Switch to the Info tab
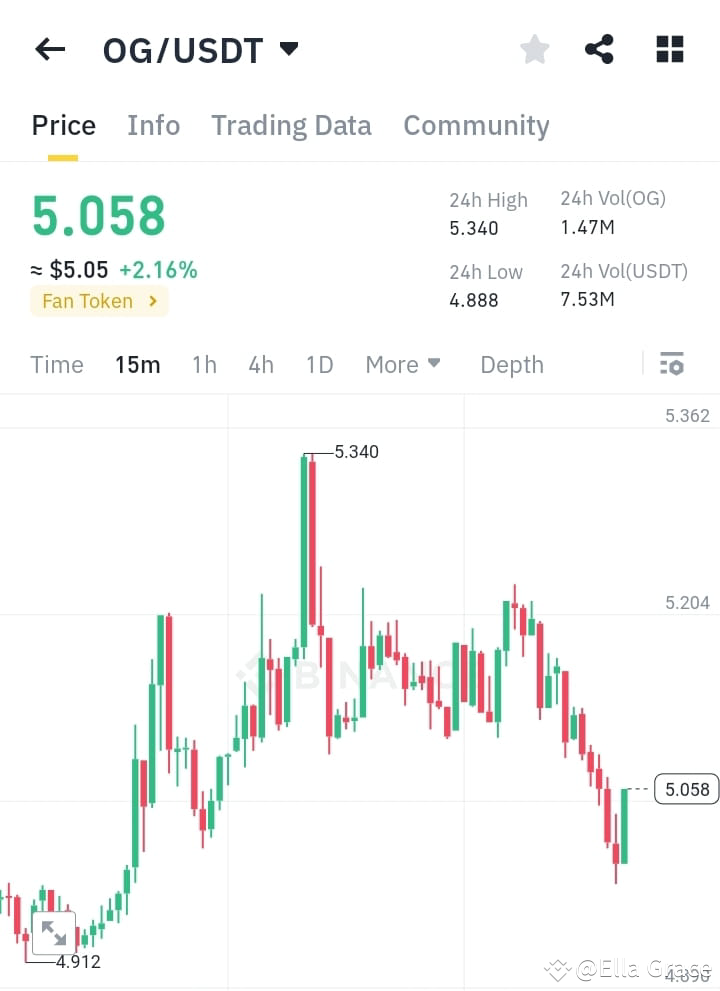This screenshot has width=720, height=991. pyautogui.click(x=153, y=125)
